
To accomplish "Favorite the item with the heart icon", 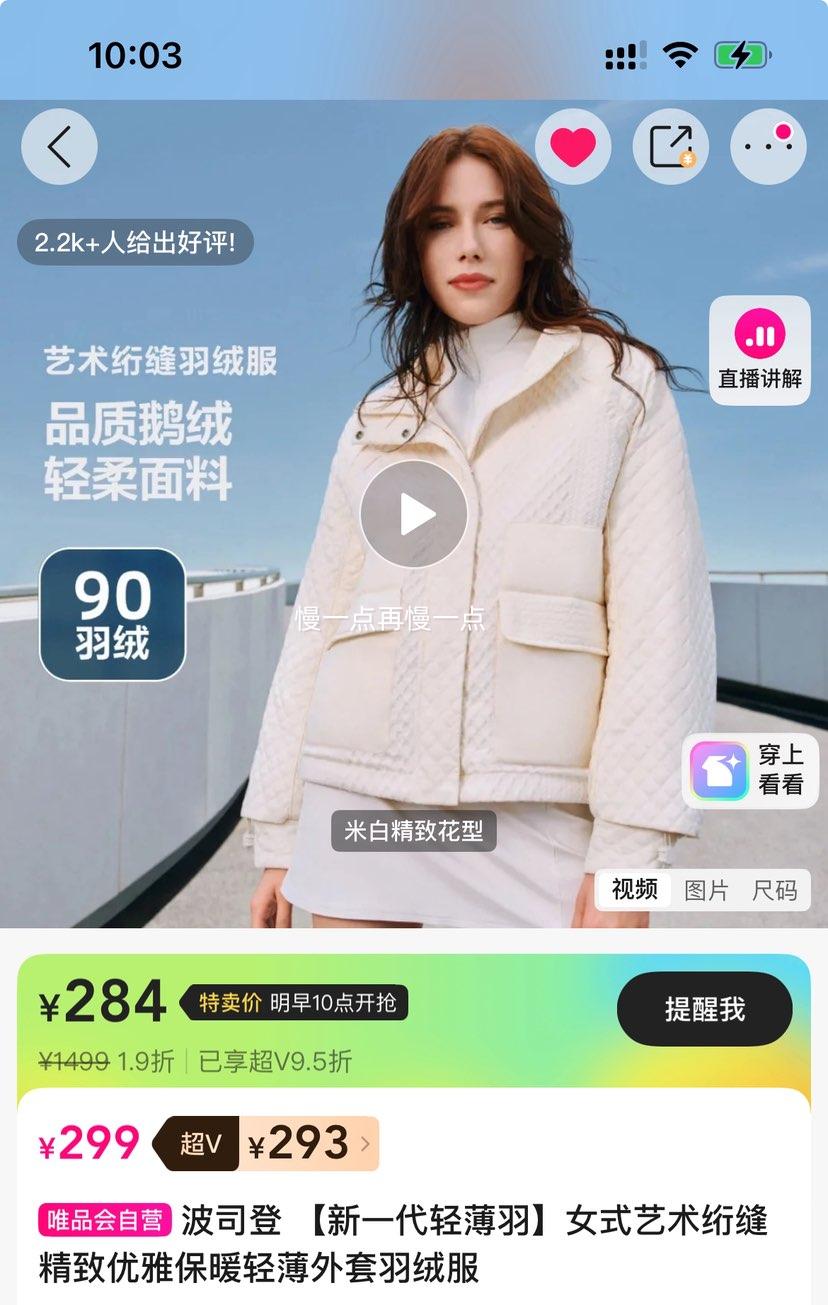I will (573, 146).
